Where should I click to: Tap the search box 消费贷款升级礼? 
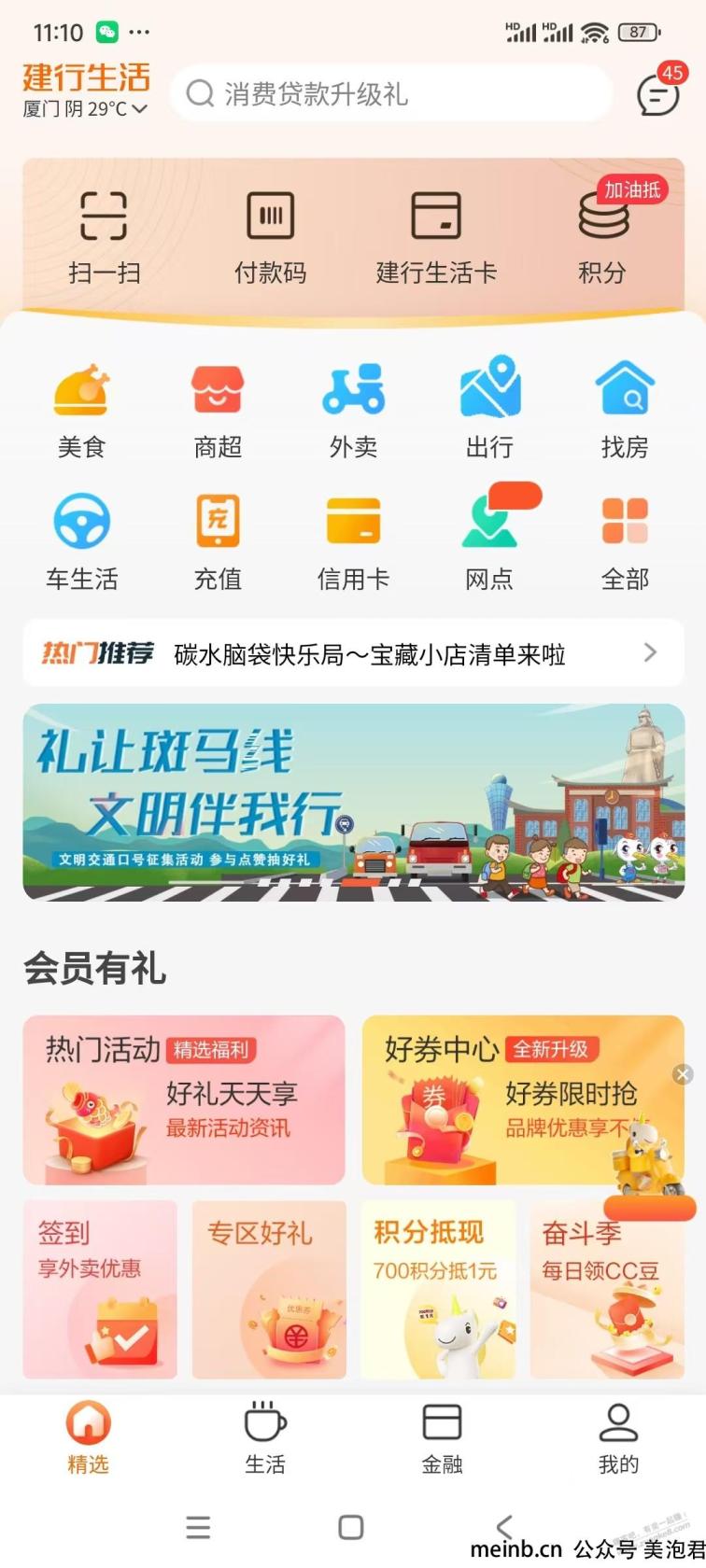[390, 94]
